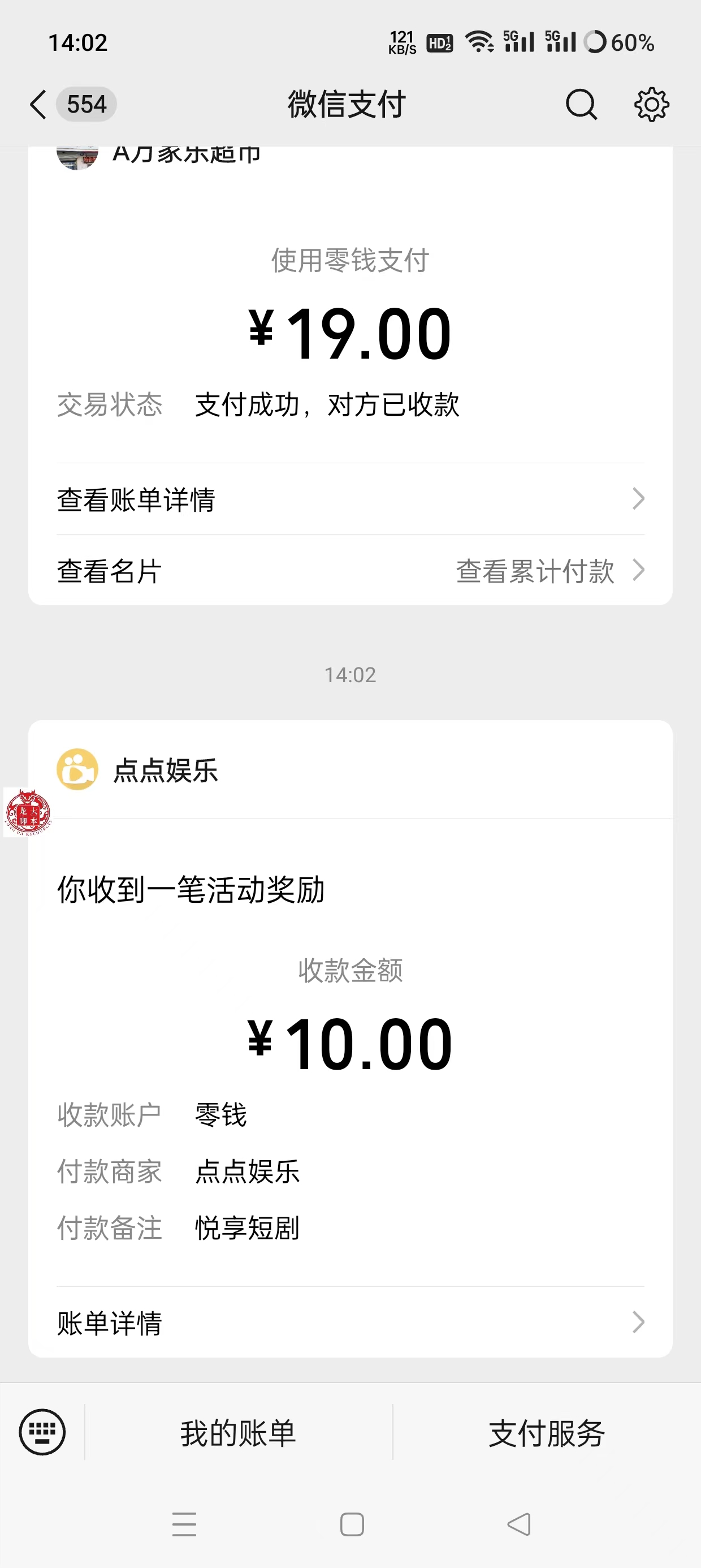Viewport: 701px width, 1568px height.
Task: Open 查看名片 to view merchant card
Action: [x=109, y=570]
